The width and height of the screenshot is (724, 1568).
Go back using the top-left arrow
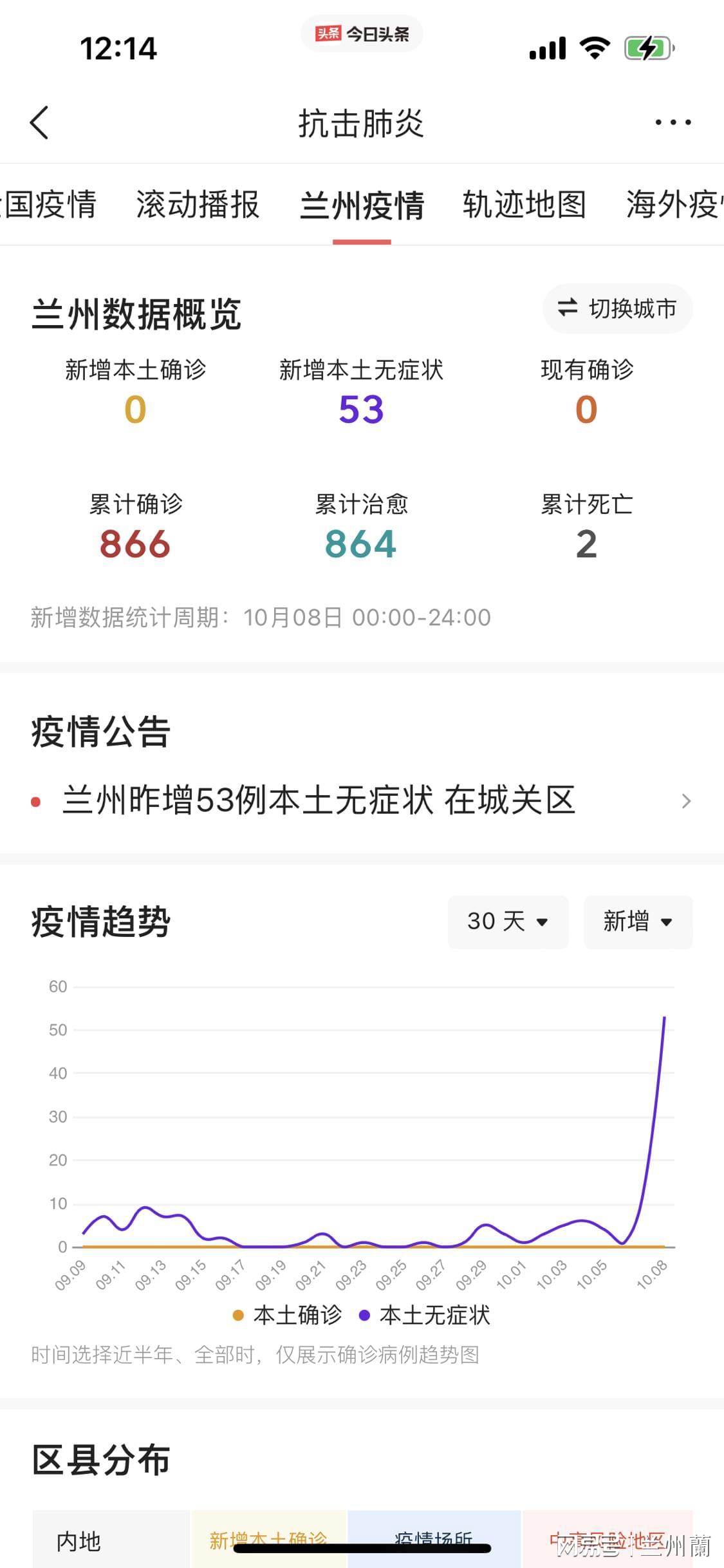pos(39,122)
